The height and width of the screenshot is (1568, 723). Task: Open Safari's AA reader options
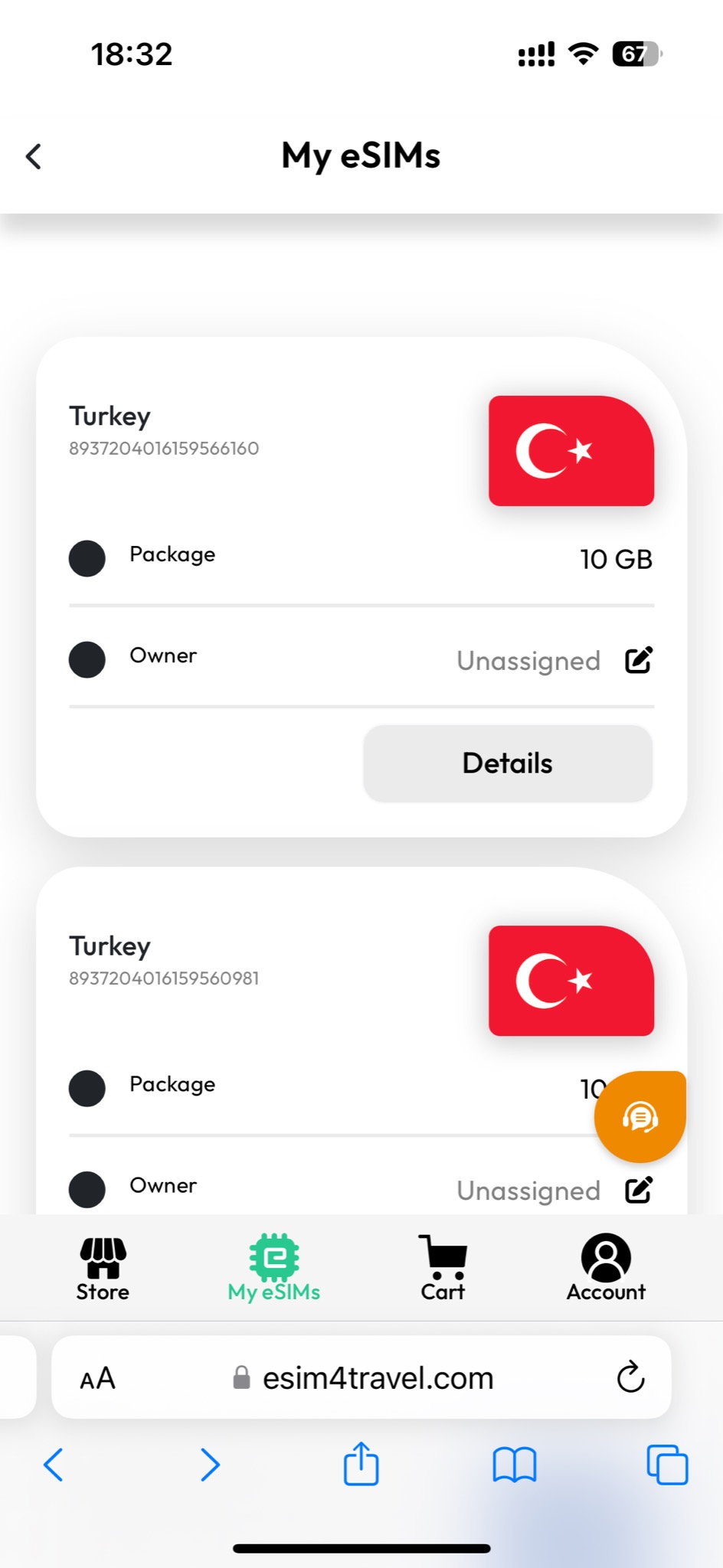pyautogui.click(x=97, y=1379)
